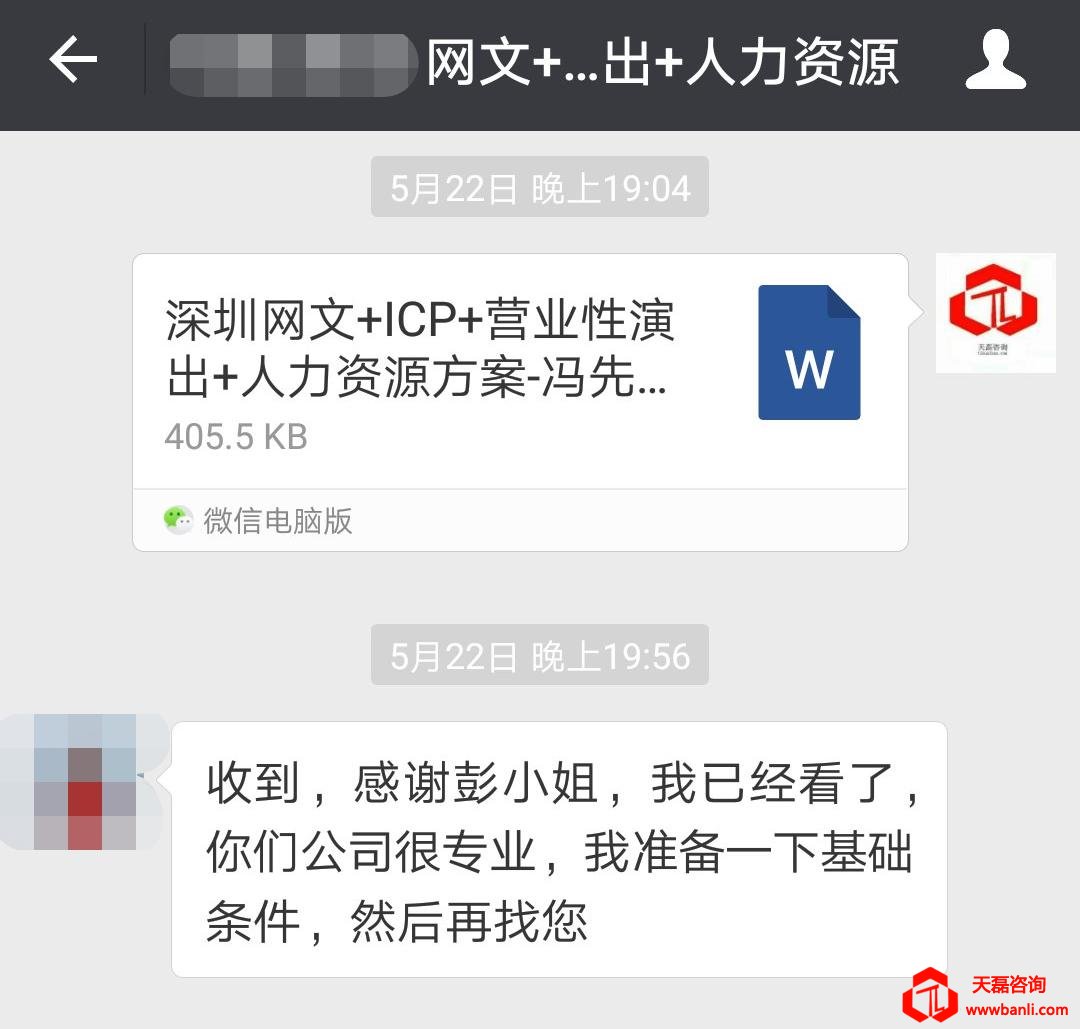
Task: View the profile of the blurred avatar contact
Action: coord(84,782)
